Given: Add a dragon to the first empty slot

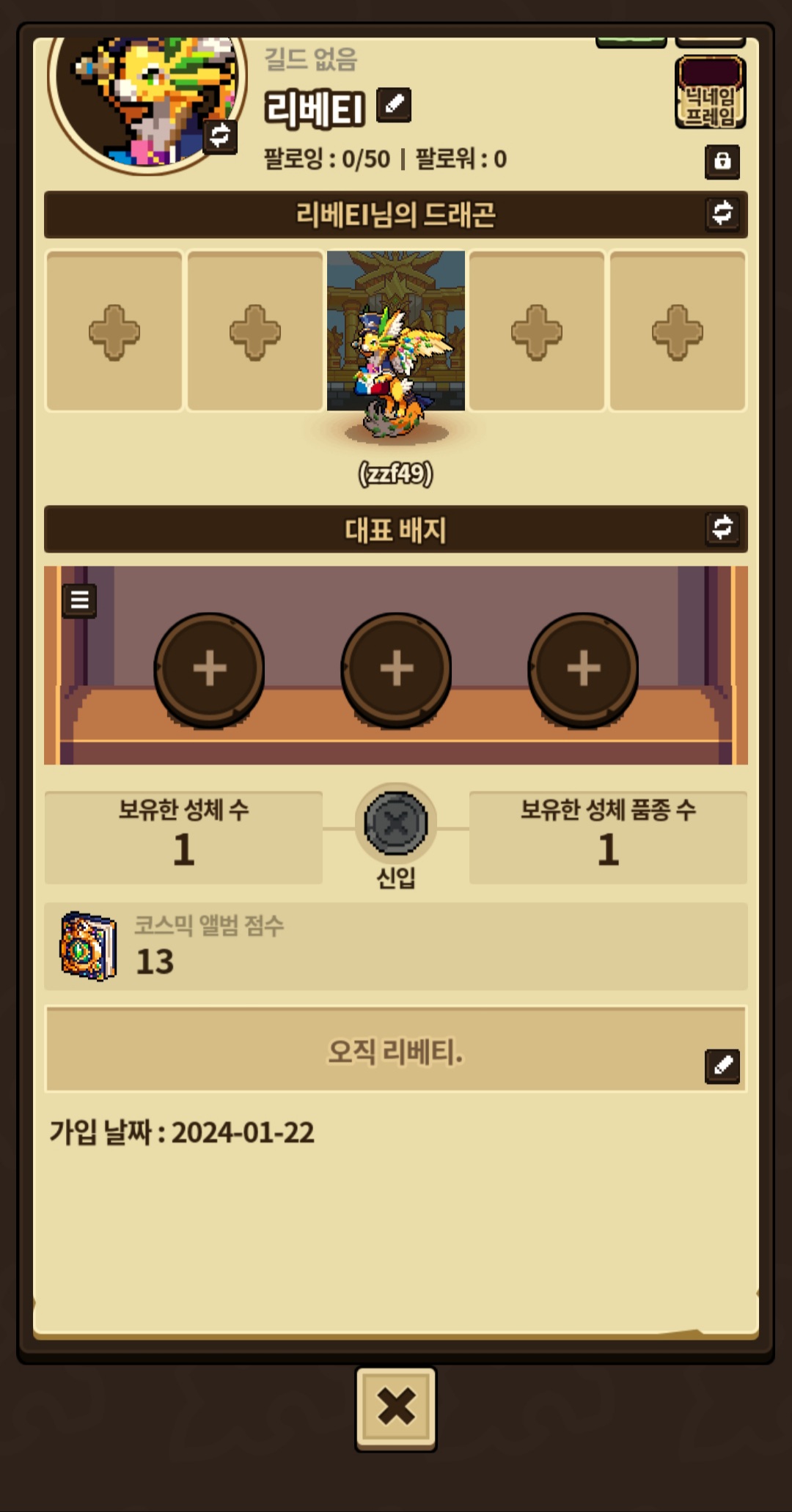Looking at the screenshot, I should tap(114, 332).
